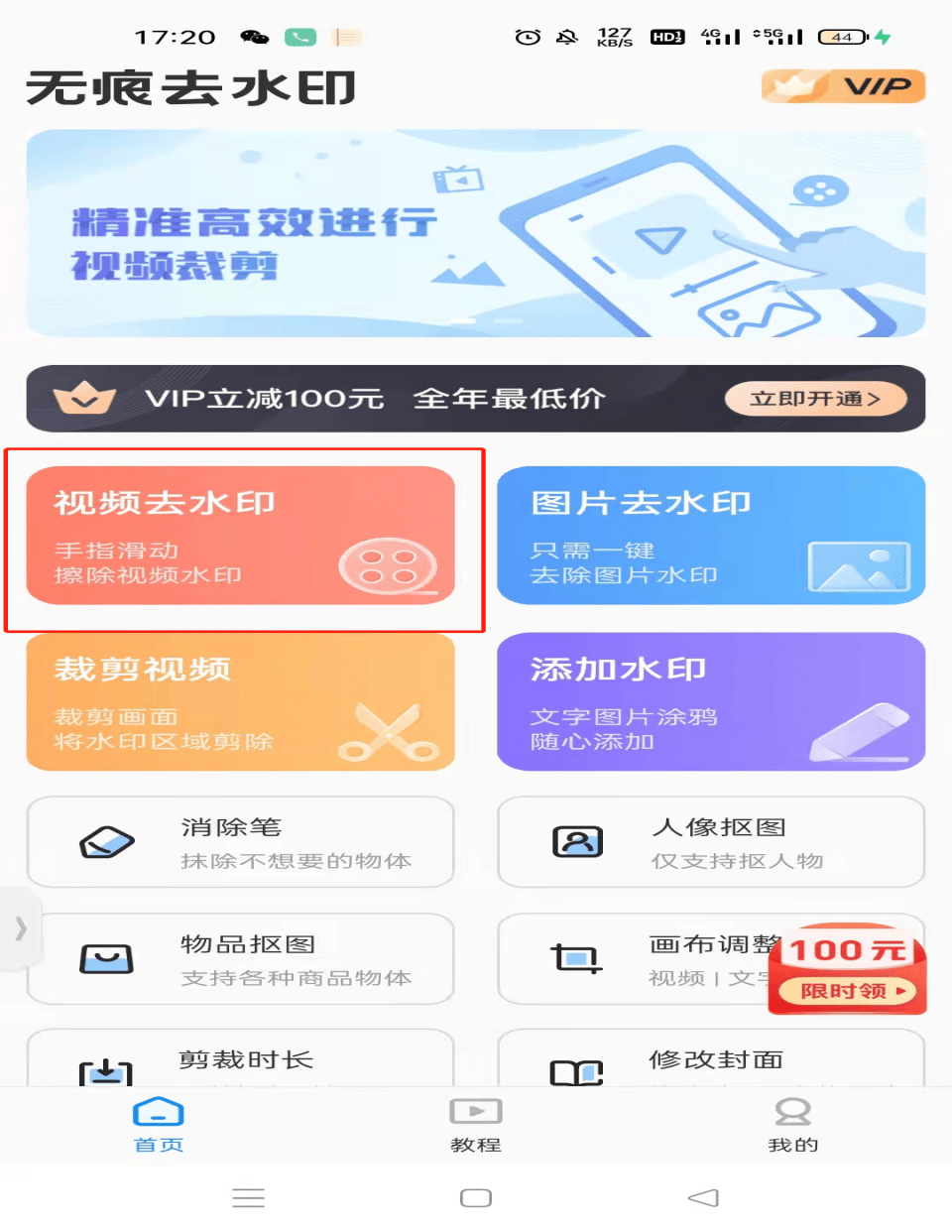This screenshot has width=952, height=1232.
Task: Go to the 我的 profile tab
Action: point(792,1125)
